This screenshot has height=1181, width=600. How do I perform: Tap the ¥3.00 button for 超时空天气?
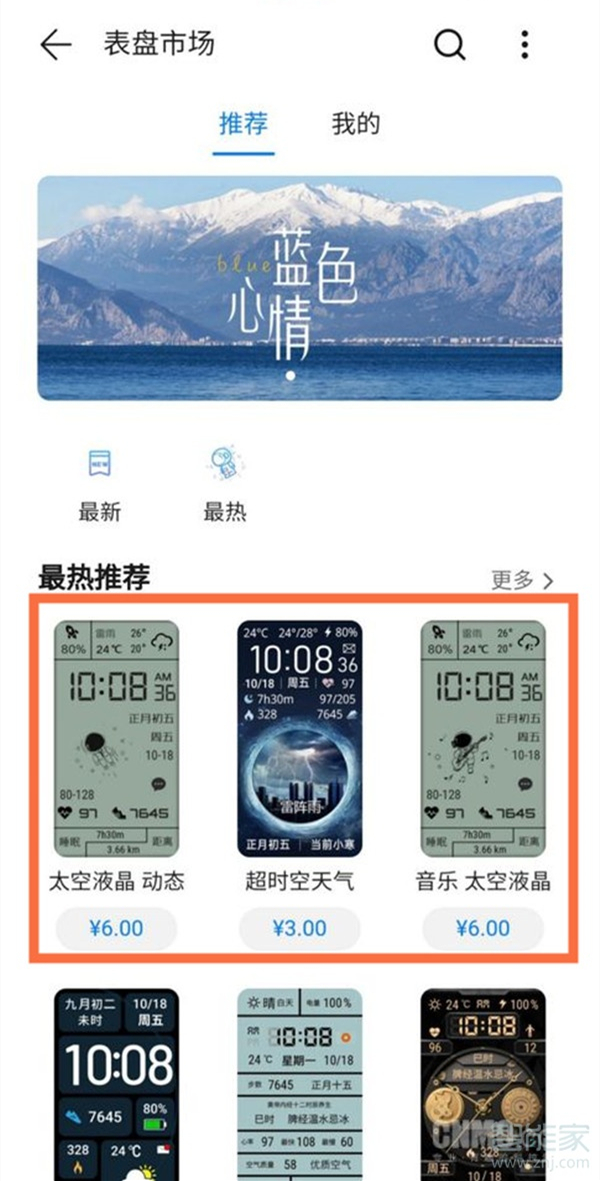coord(300,928)
